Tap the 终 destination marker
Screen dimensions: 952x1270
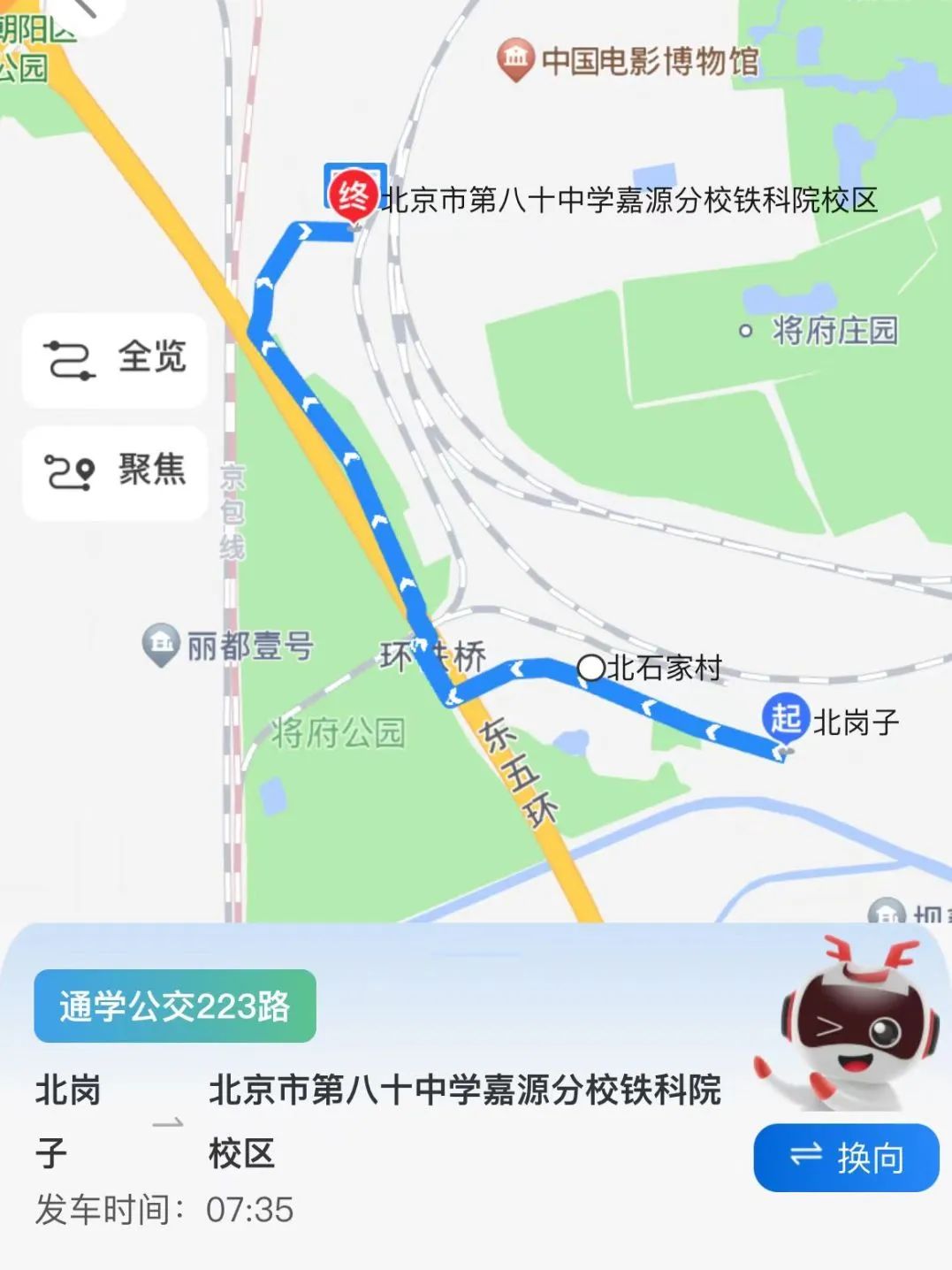[x=354, y=194]
